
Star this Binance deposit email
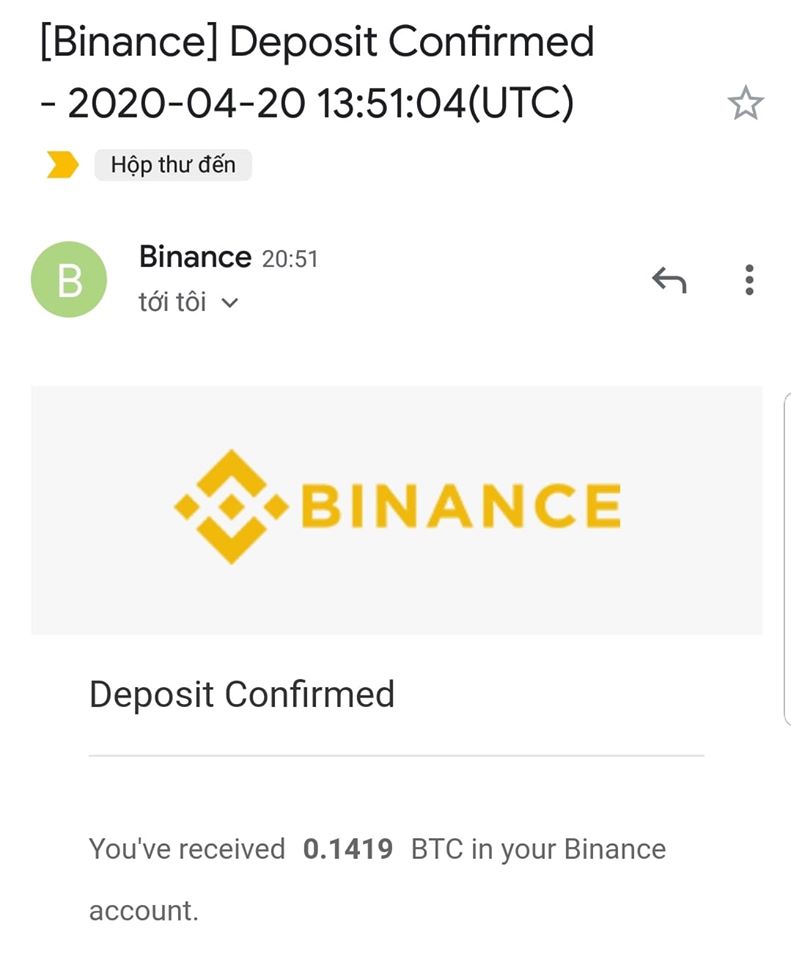tap(745, 103)
